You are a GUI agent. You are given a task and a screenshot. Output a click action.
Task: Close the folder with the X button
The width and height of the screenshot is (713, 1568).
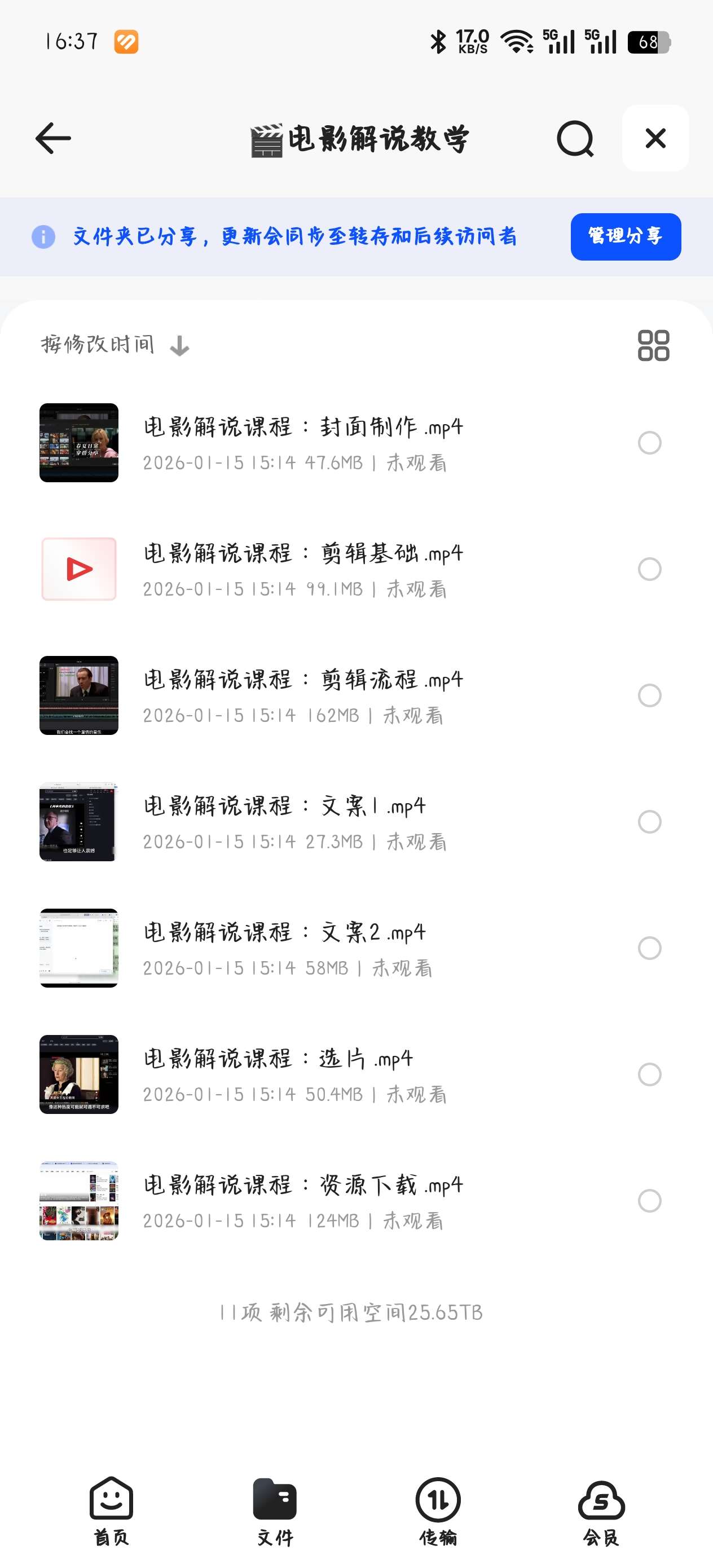coord(655,138)
